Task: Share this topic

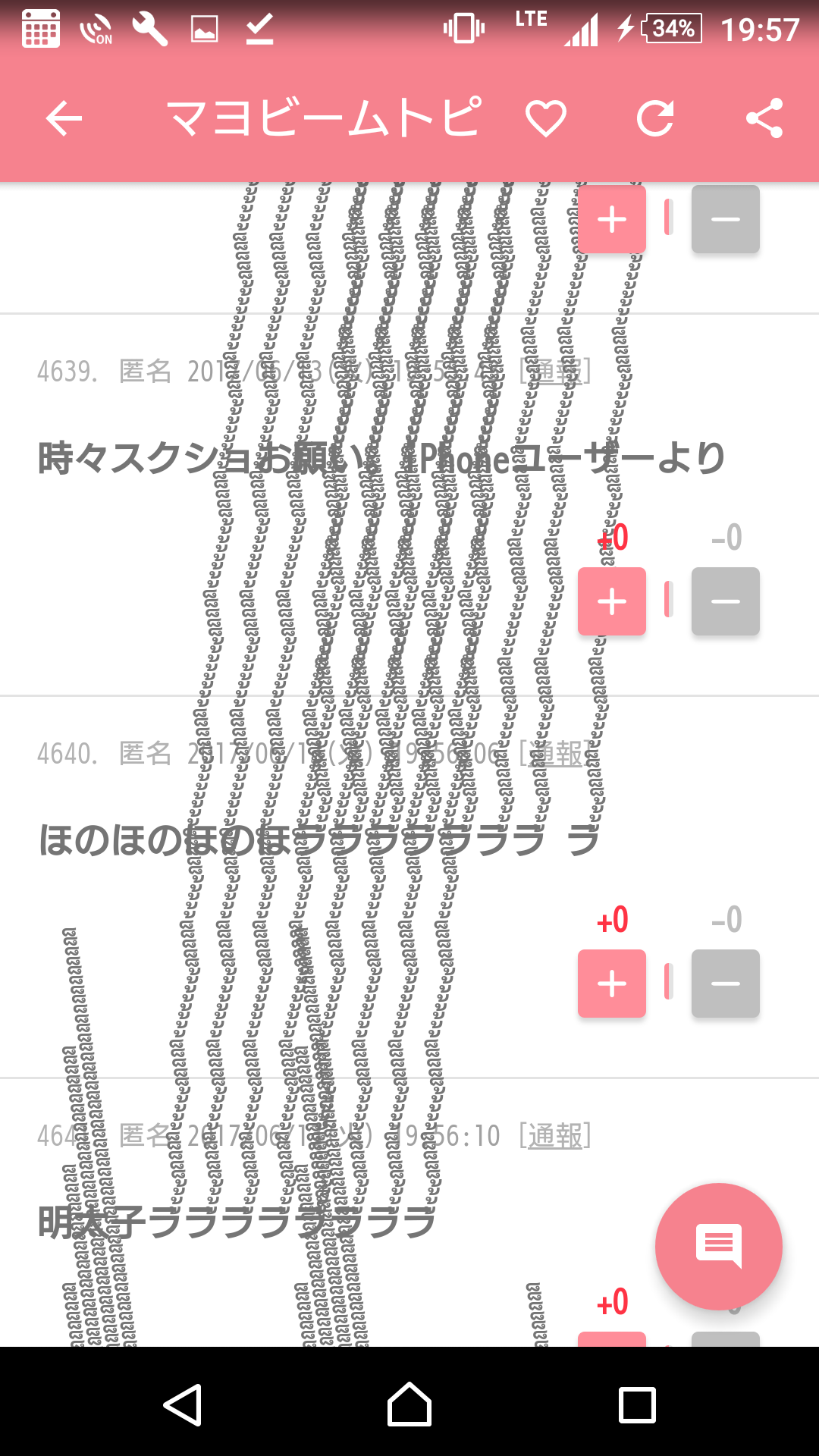Action: click(764, 119)
